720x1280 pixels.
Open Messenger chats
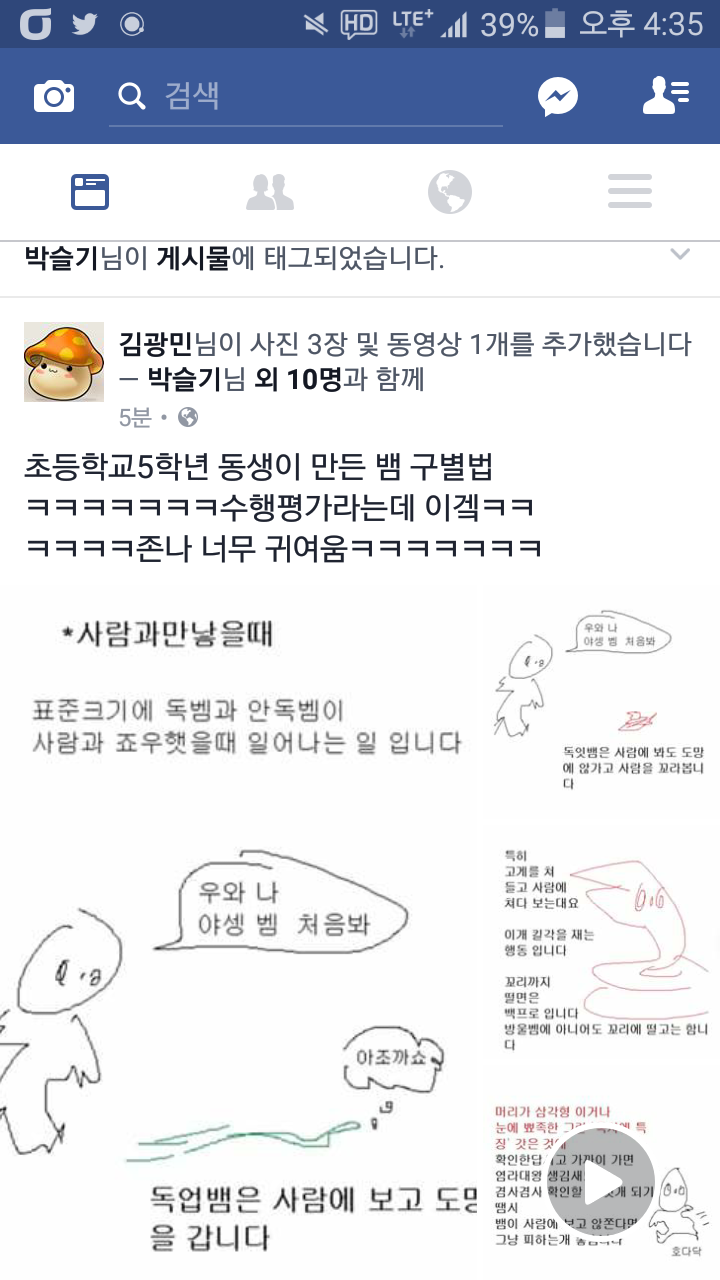(557, 96)
